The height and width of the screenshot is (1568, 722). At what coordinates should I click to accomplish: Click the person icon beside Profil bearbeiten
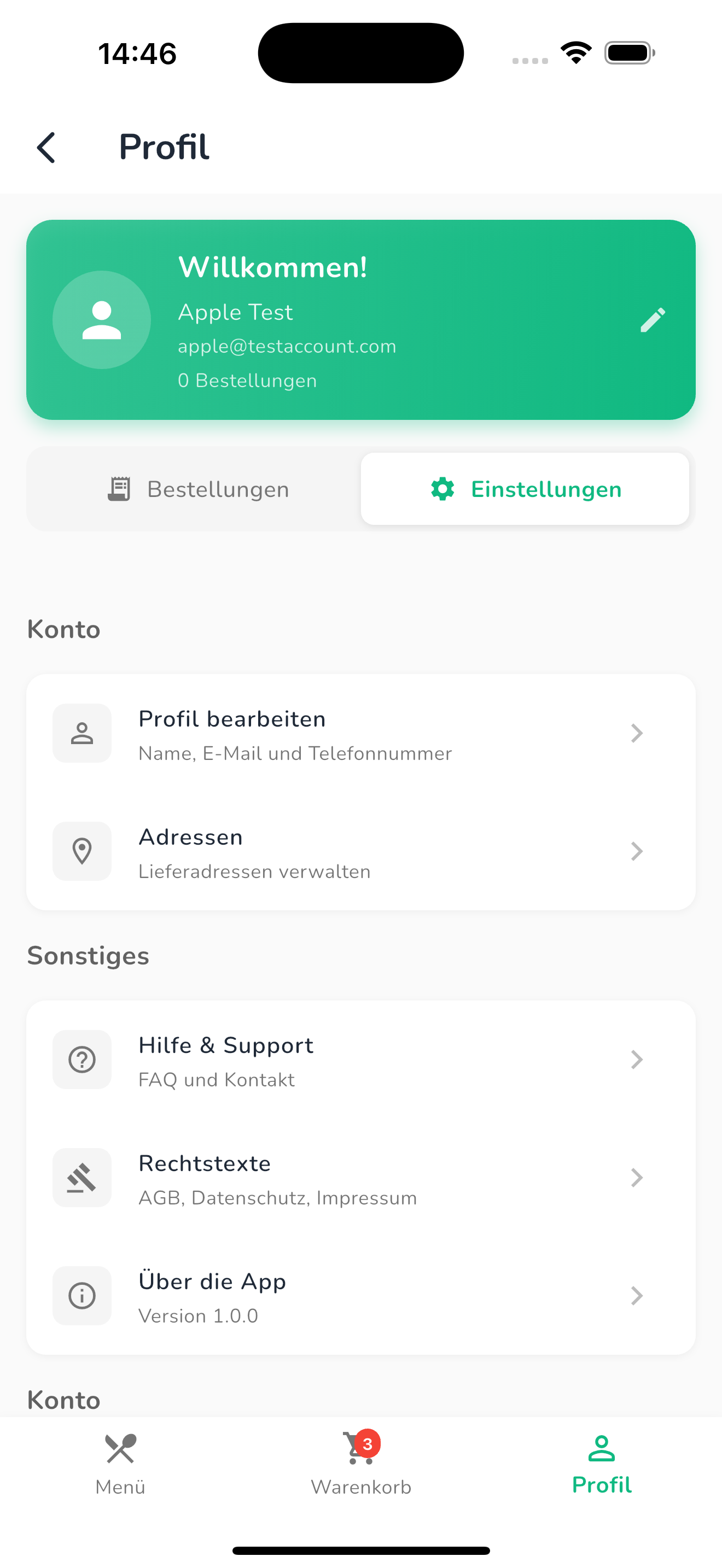tap(82, 734)
